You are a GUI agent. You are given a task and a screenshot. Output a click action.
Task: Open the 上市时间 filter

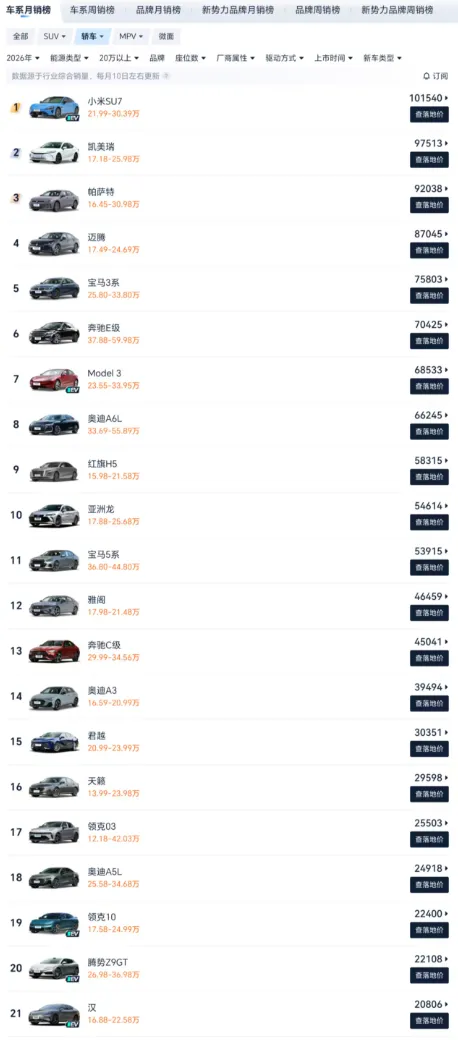(333, 58)
